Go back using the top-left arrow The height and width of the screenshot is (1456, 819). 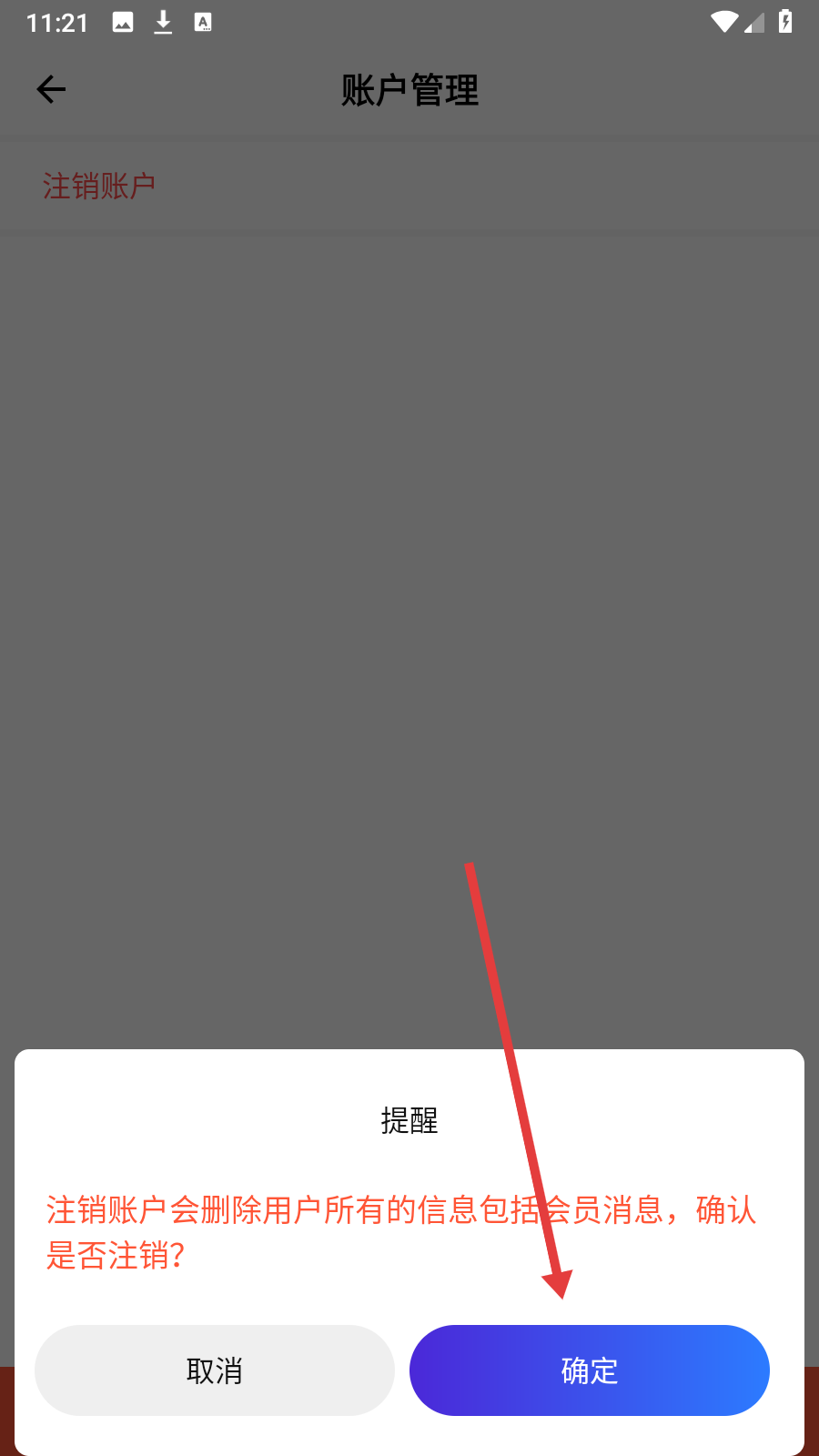coord(51,89)
